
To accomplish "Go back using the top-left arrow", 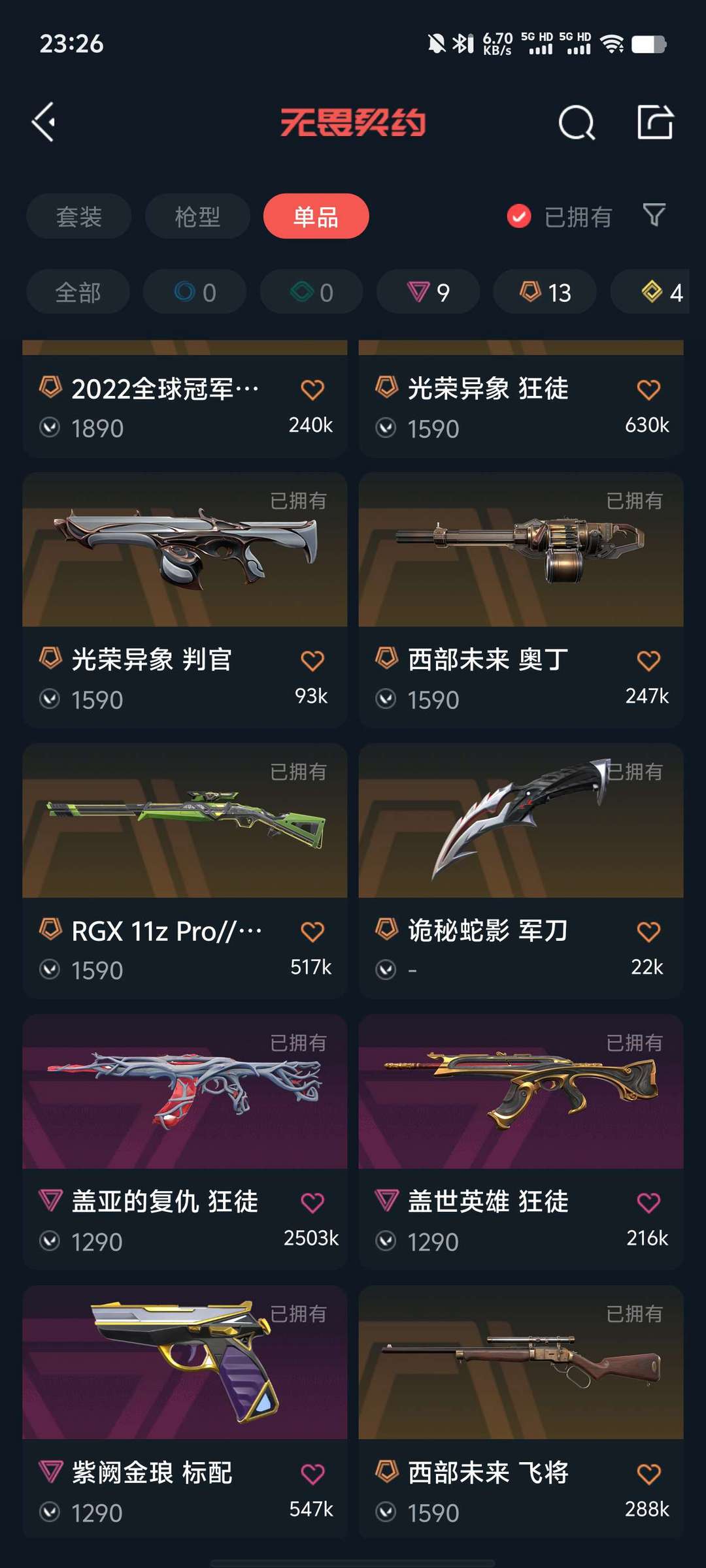I will pyautogui.click(x=43, y=122).
